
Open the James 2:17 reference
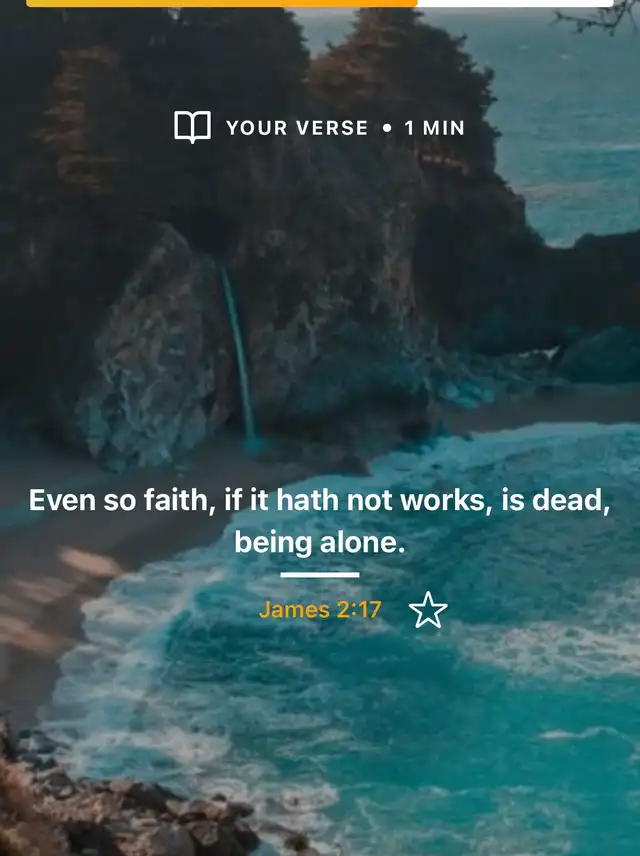coord(320,610)
